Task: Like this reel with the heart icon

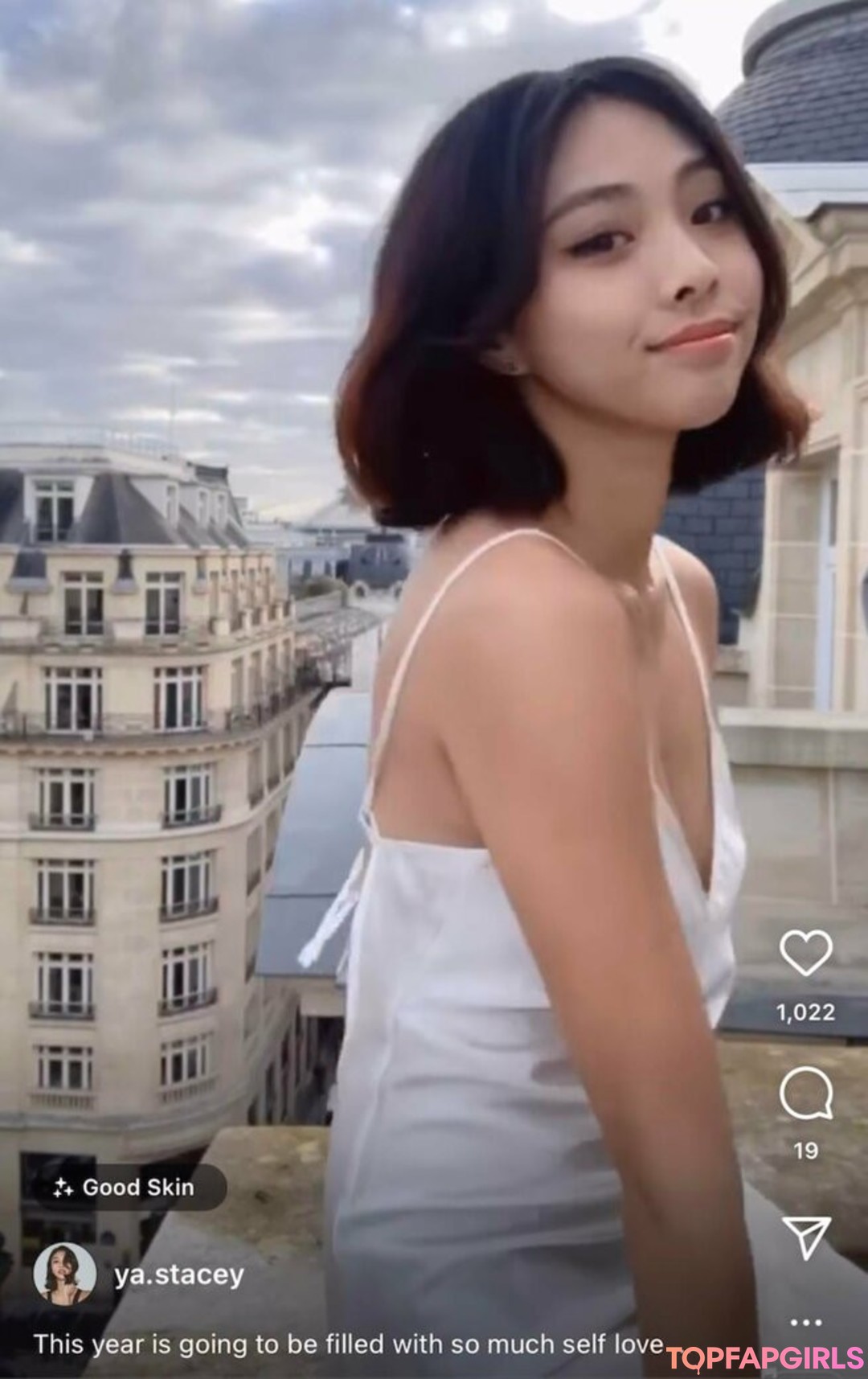Action: point(805,954)
